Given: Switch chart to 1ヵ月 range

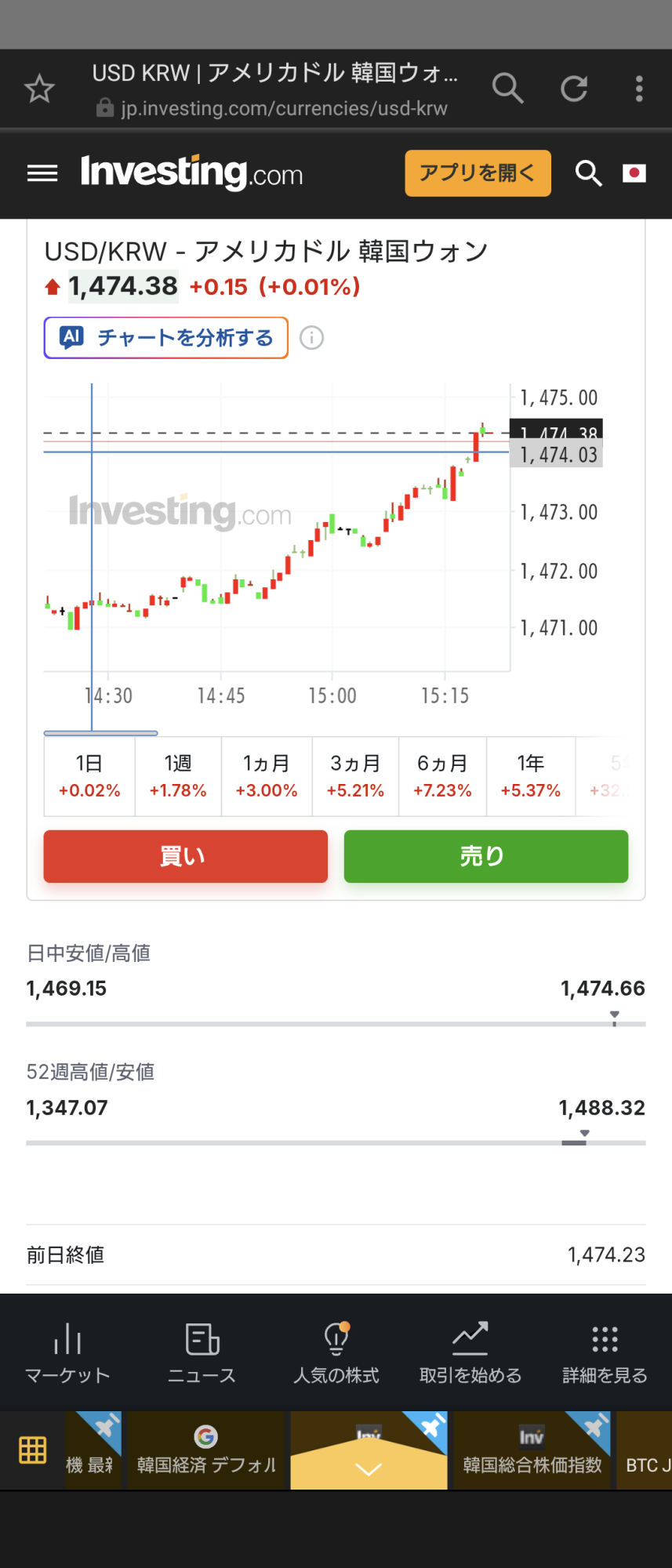Looking at the screenshot, I should tap(267, 776).
